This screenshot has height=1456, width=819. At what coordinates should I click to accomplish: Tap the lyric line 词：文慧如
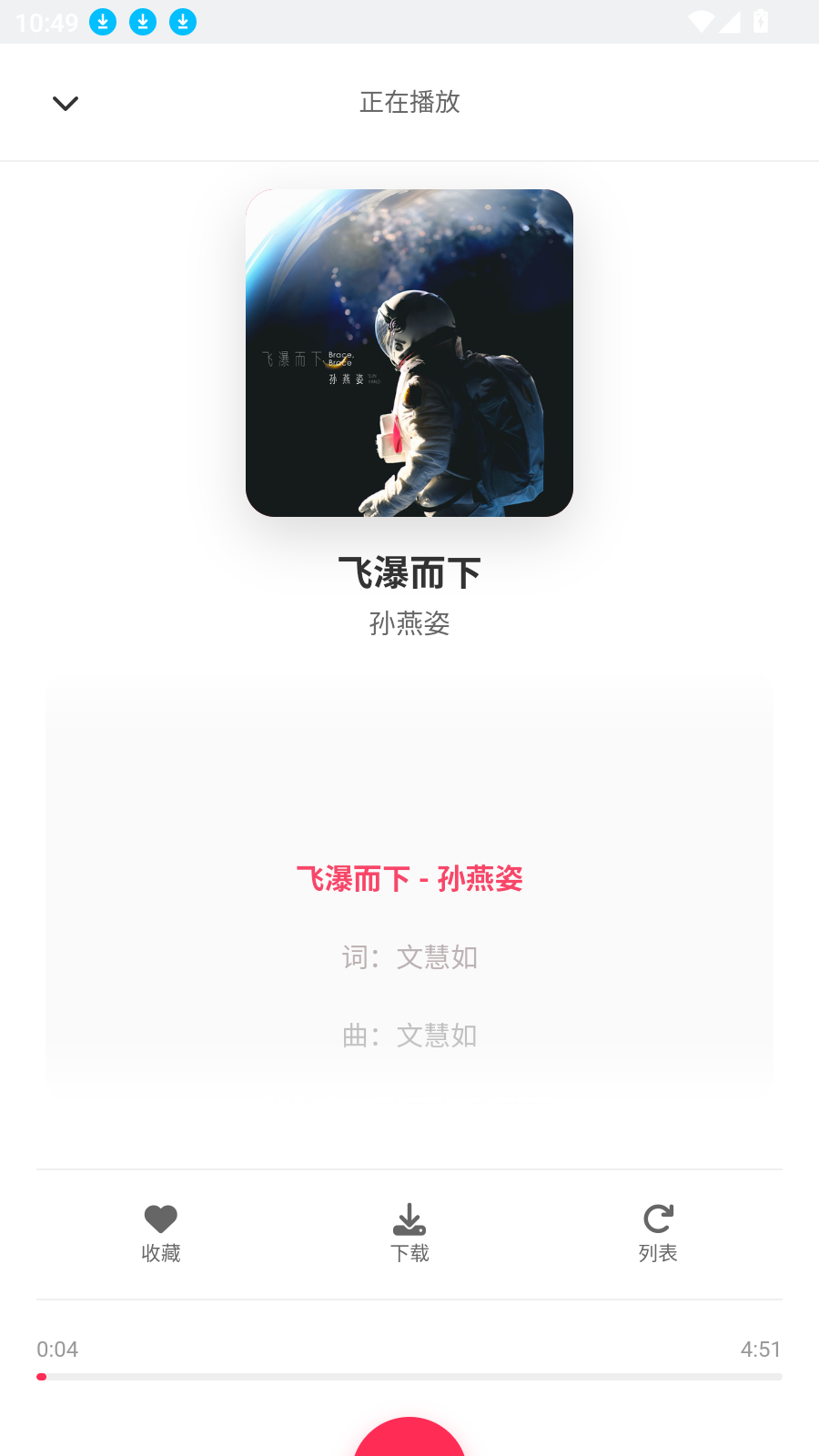409,956
